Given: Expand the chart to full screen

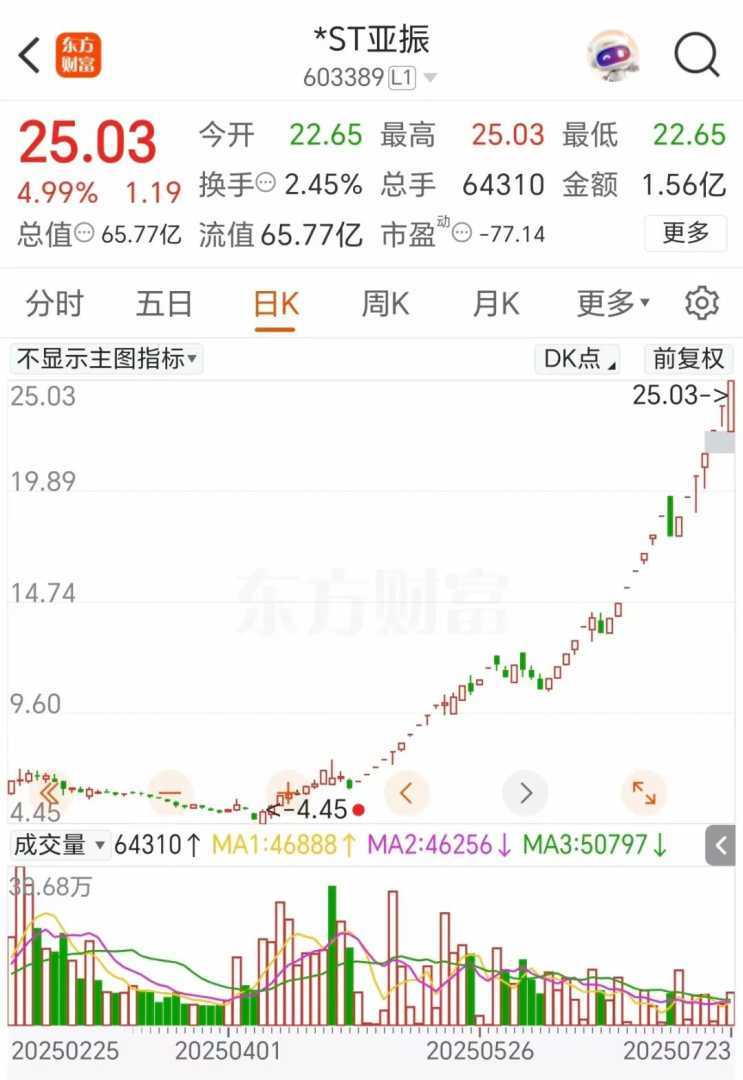Looking at the screenshot, I should pos(644,793).
